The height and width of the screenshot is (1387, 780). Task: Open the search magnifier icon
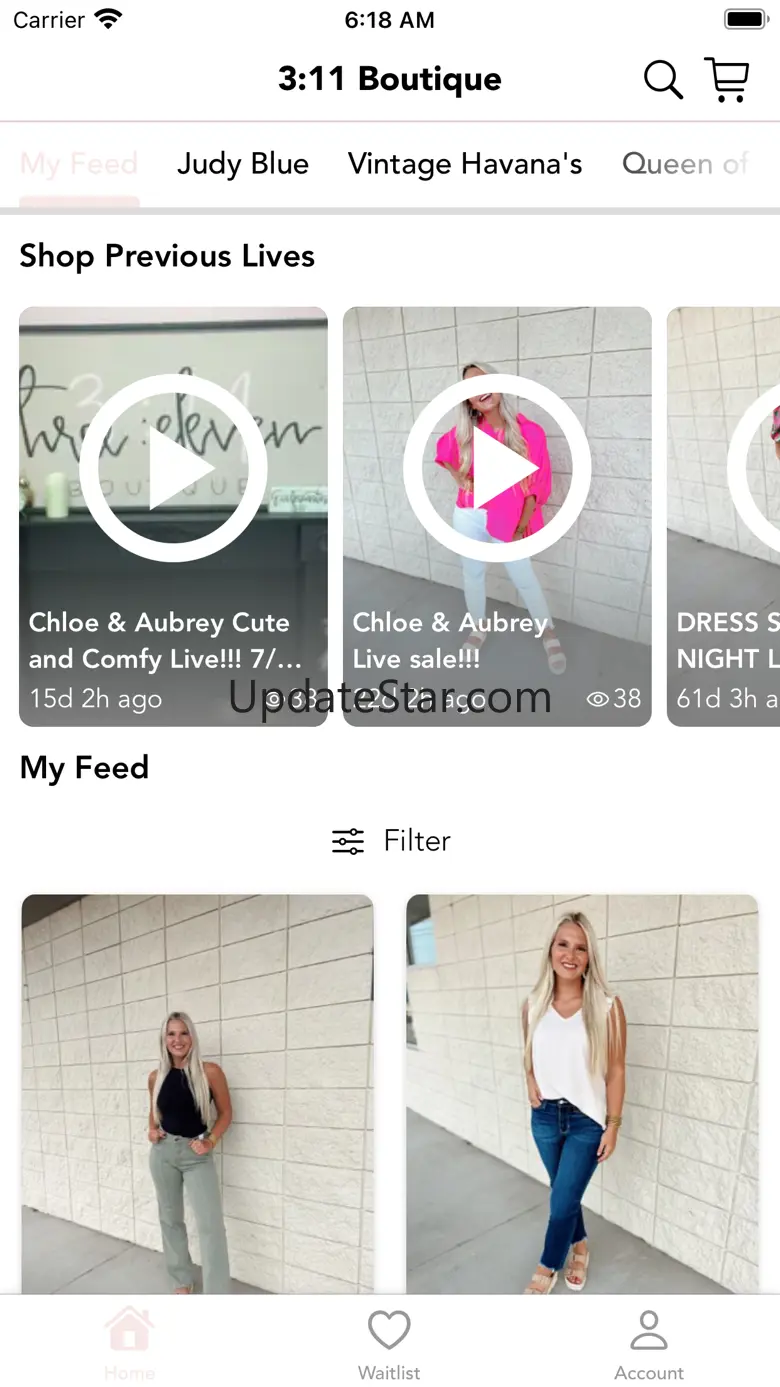(663, 80)
